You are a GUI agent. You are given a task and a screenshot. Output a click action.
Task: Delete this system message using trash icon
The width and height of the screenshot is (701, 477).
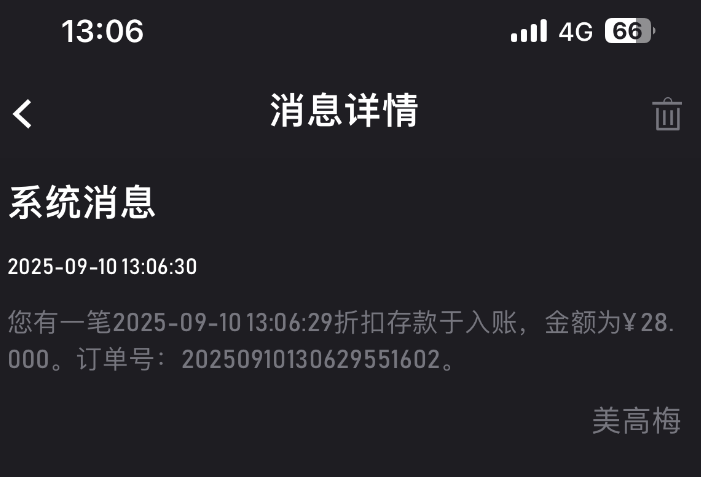coord(667,114)
